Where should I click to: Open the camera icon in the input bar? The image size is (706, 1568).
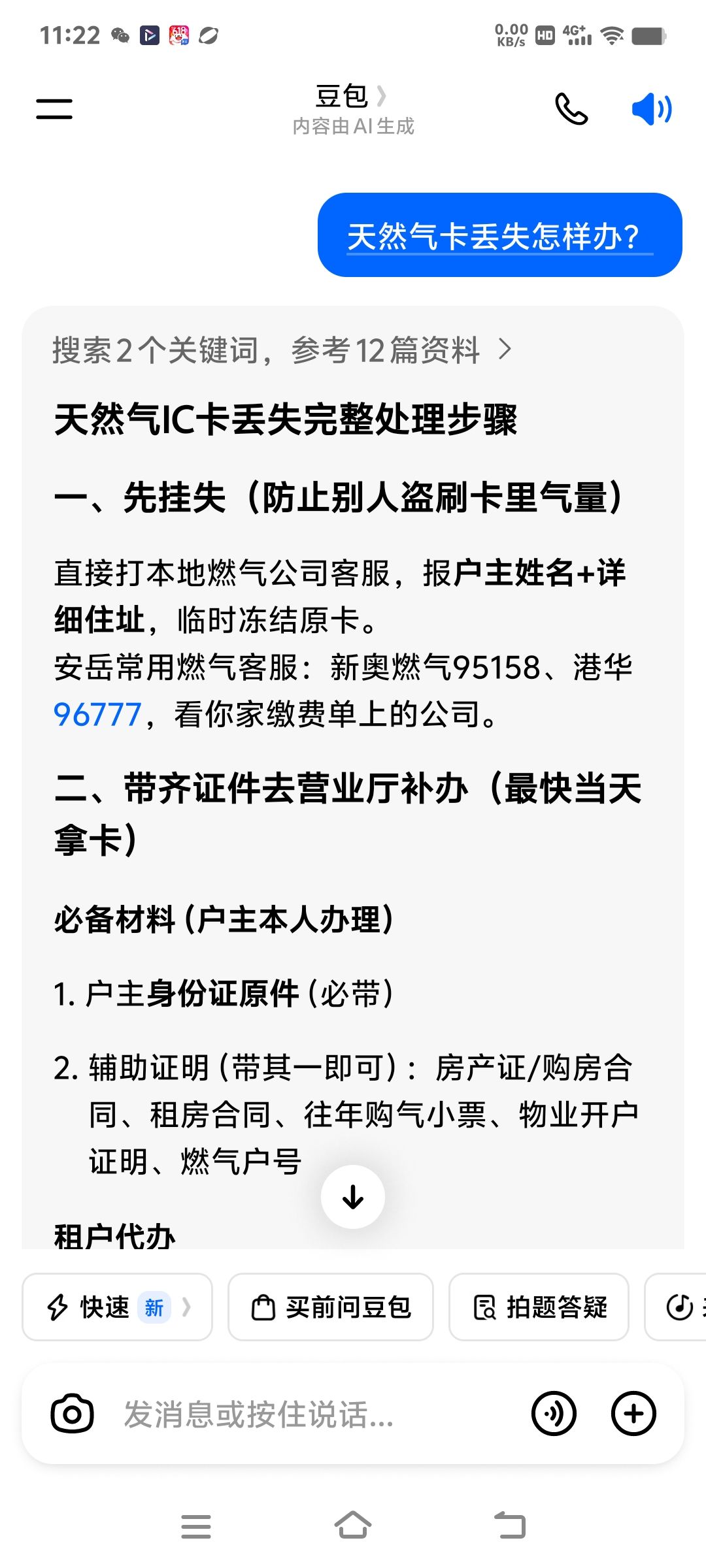72,1414
